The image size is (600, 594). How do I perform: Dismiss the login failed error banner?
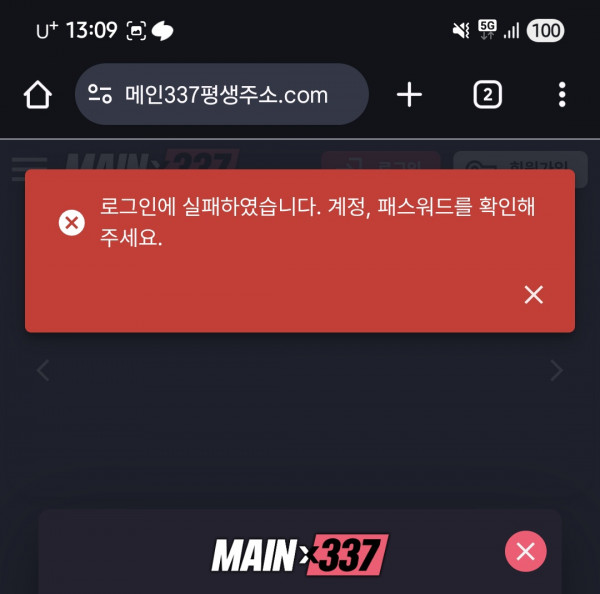[534, 294]
